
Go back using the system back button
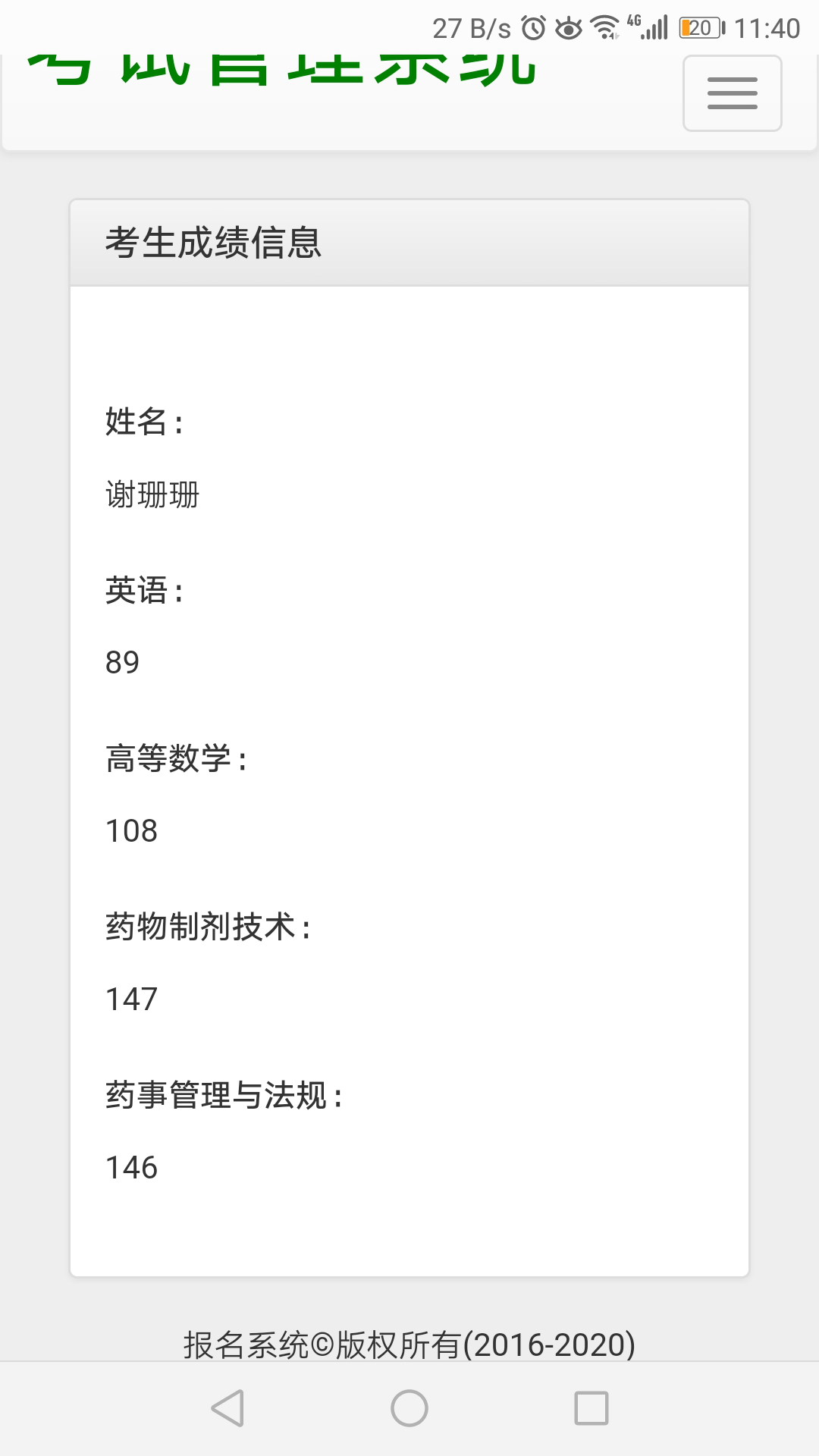coord(227,1408)
